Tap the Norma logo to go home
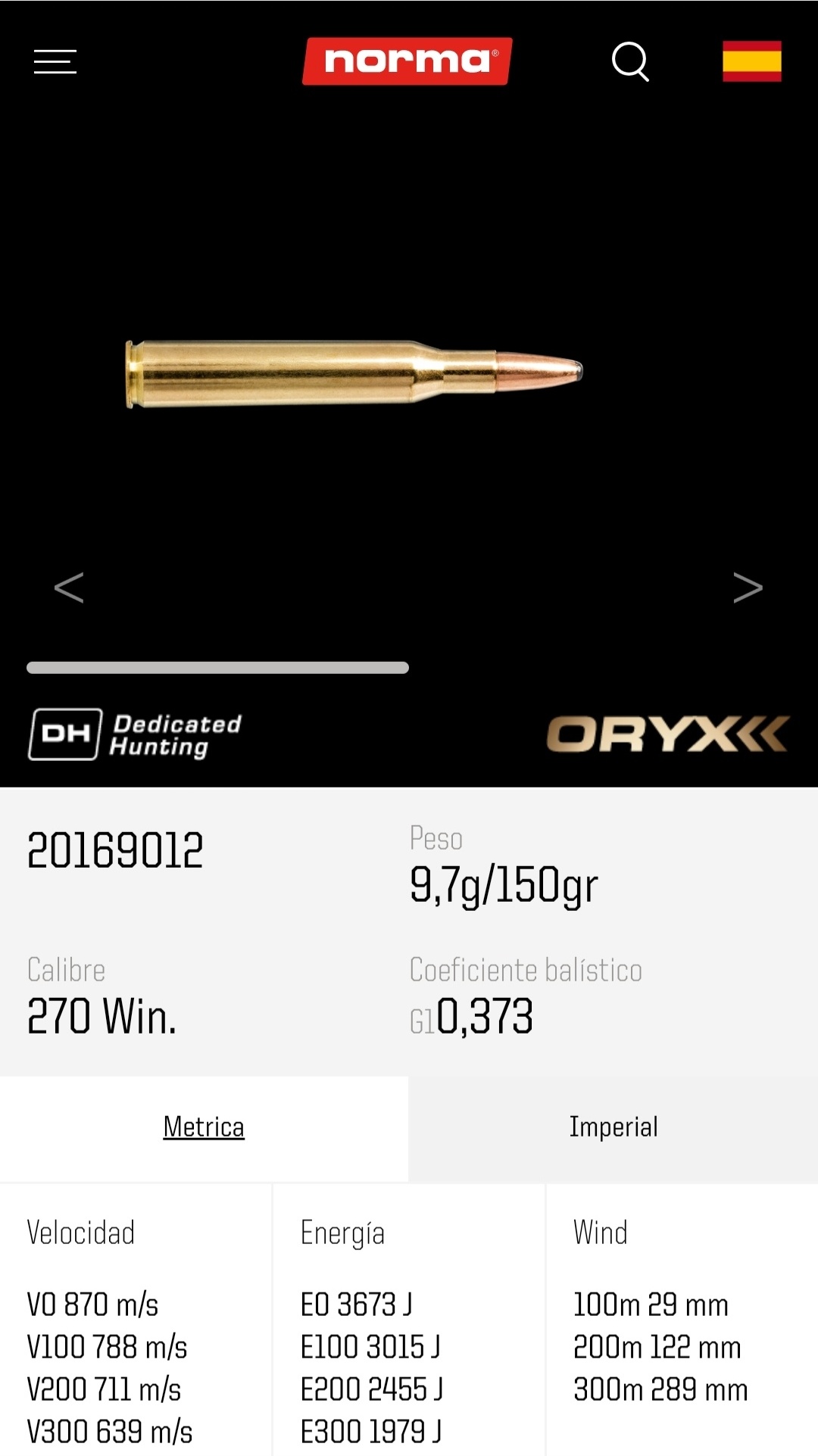This screenshot has width=818, height=1456. [407, 61]
